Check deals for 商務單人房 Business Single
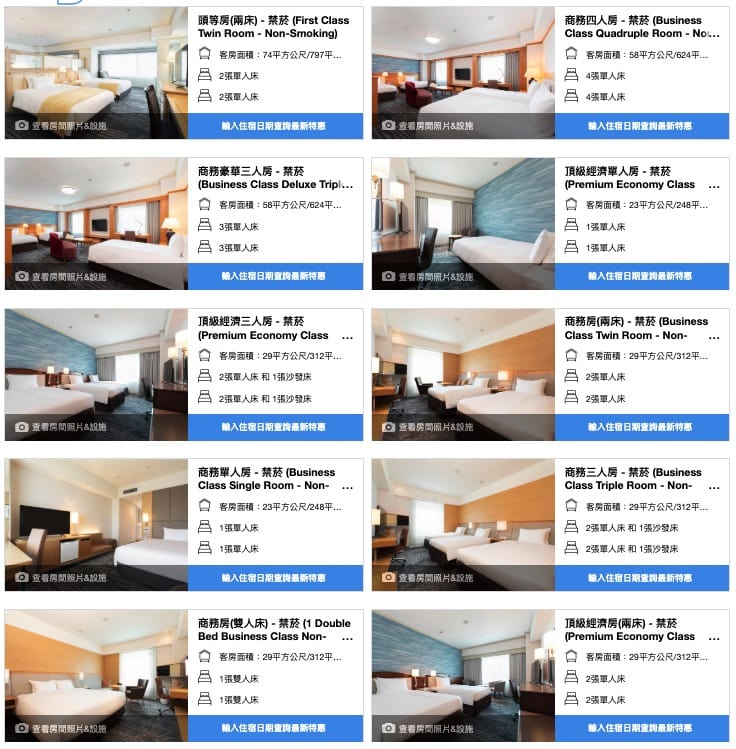Viewport: 736px width, 749px height. [274, 578]
